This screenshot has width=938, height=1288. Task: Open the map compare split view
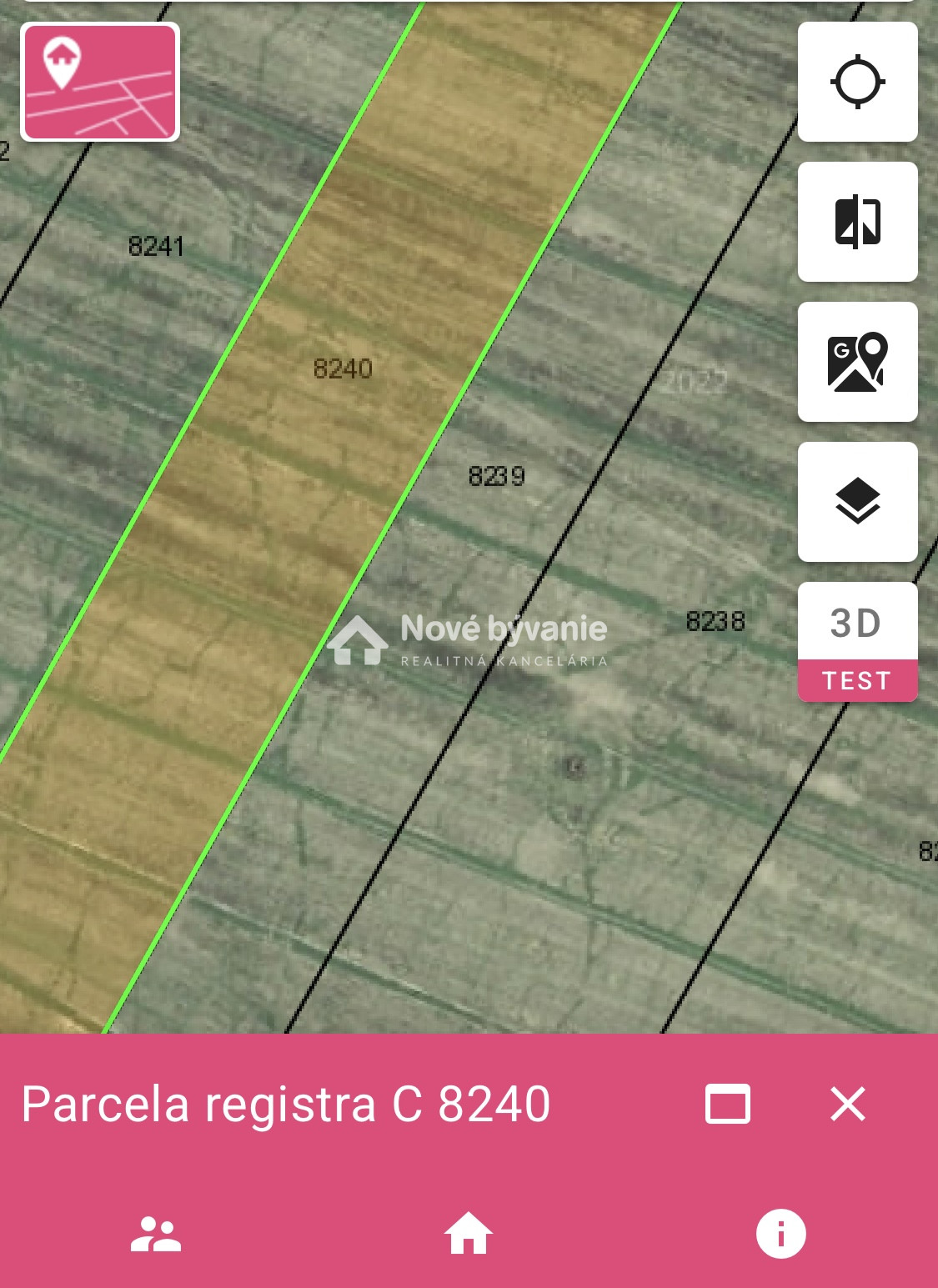[x=857, y=222]
